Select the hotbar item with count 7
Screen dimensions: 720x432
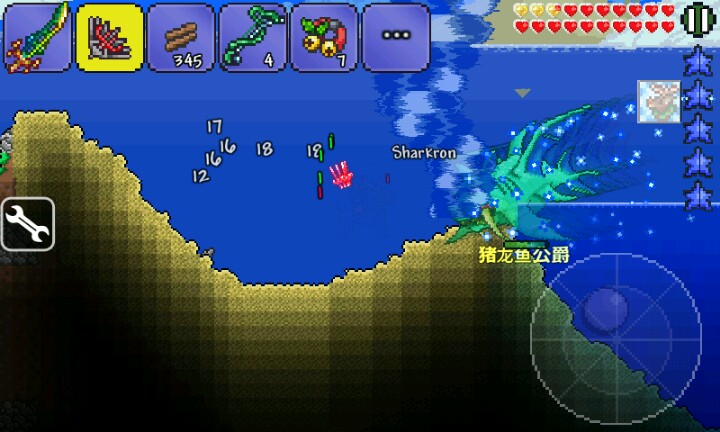tap(324, 37)
